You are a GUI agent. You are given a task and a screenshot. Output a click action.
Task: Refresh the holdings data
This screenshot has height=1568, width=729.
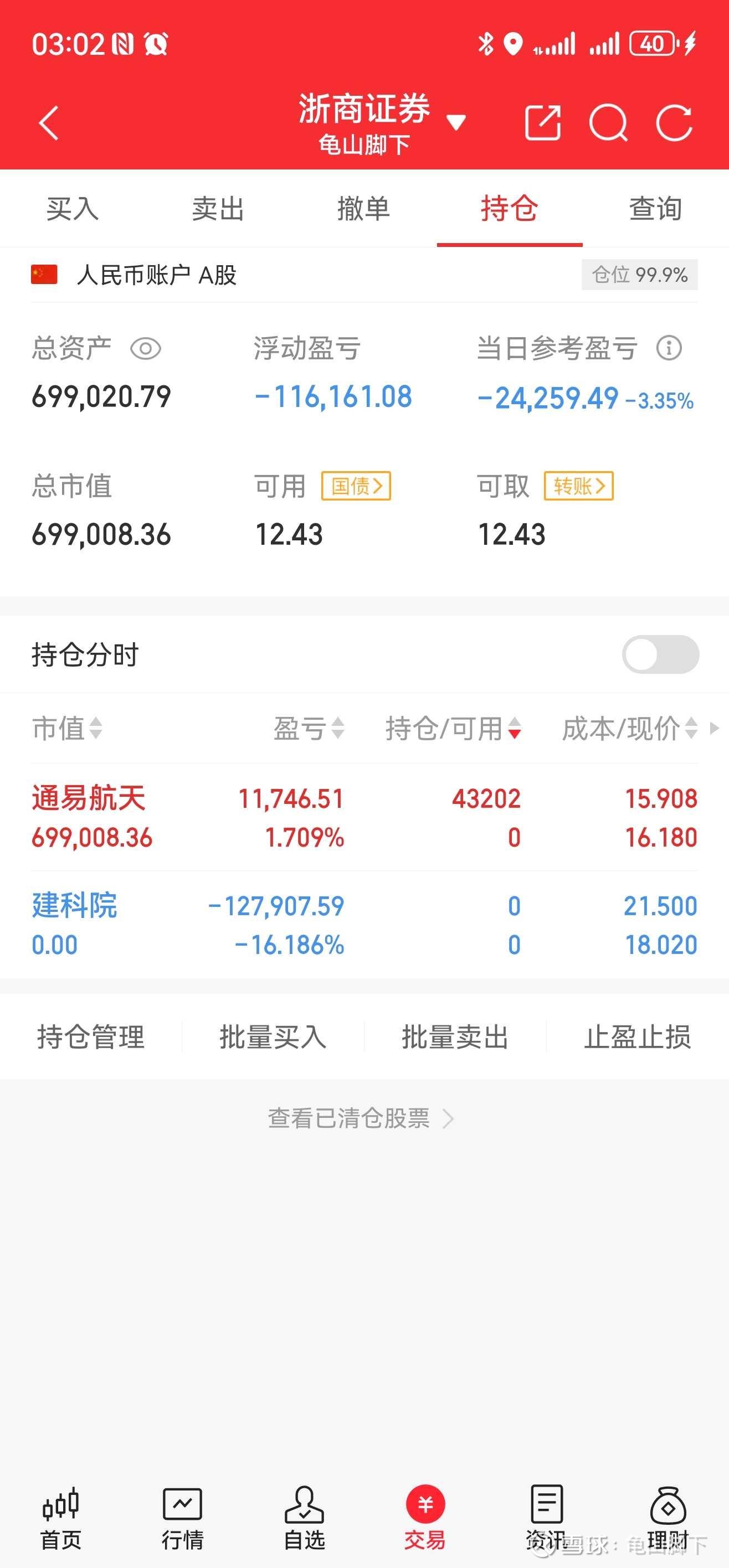(x=674, y=123)
